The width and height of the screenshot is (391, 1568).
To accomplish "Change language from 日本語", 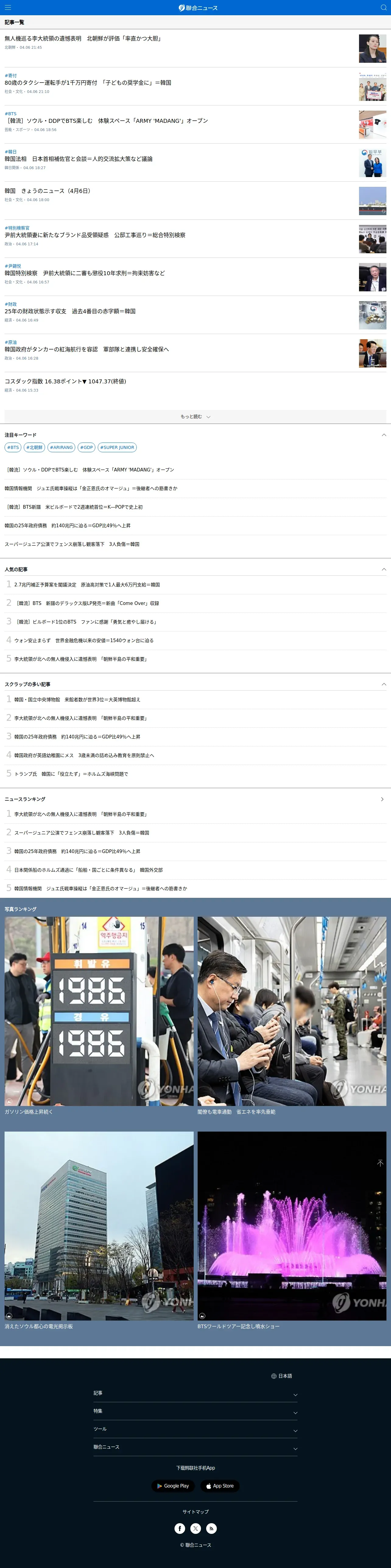I will pyautogui.click(x=282, y=1376).
